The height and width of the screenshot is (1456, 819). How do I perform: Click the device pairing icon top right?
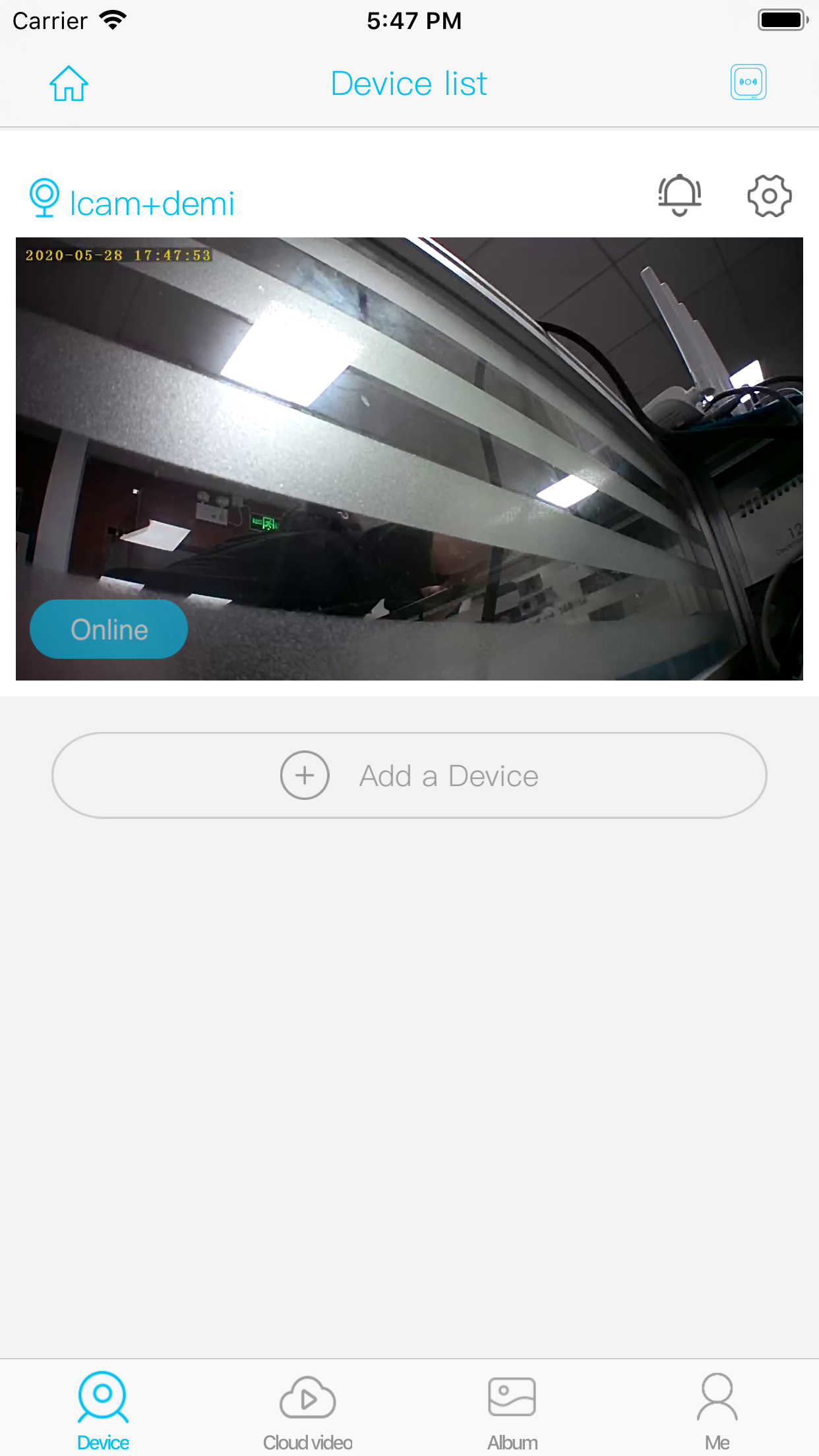(x=748, y=82)
